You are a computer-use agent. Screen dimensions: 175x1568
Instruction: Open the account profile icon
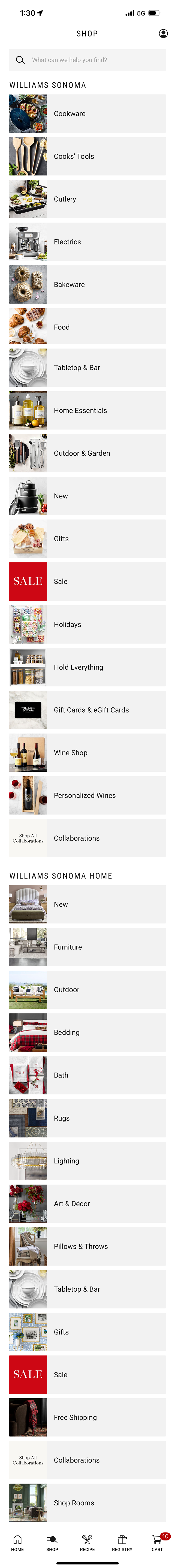click(163, 34)
